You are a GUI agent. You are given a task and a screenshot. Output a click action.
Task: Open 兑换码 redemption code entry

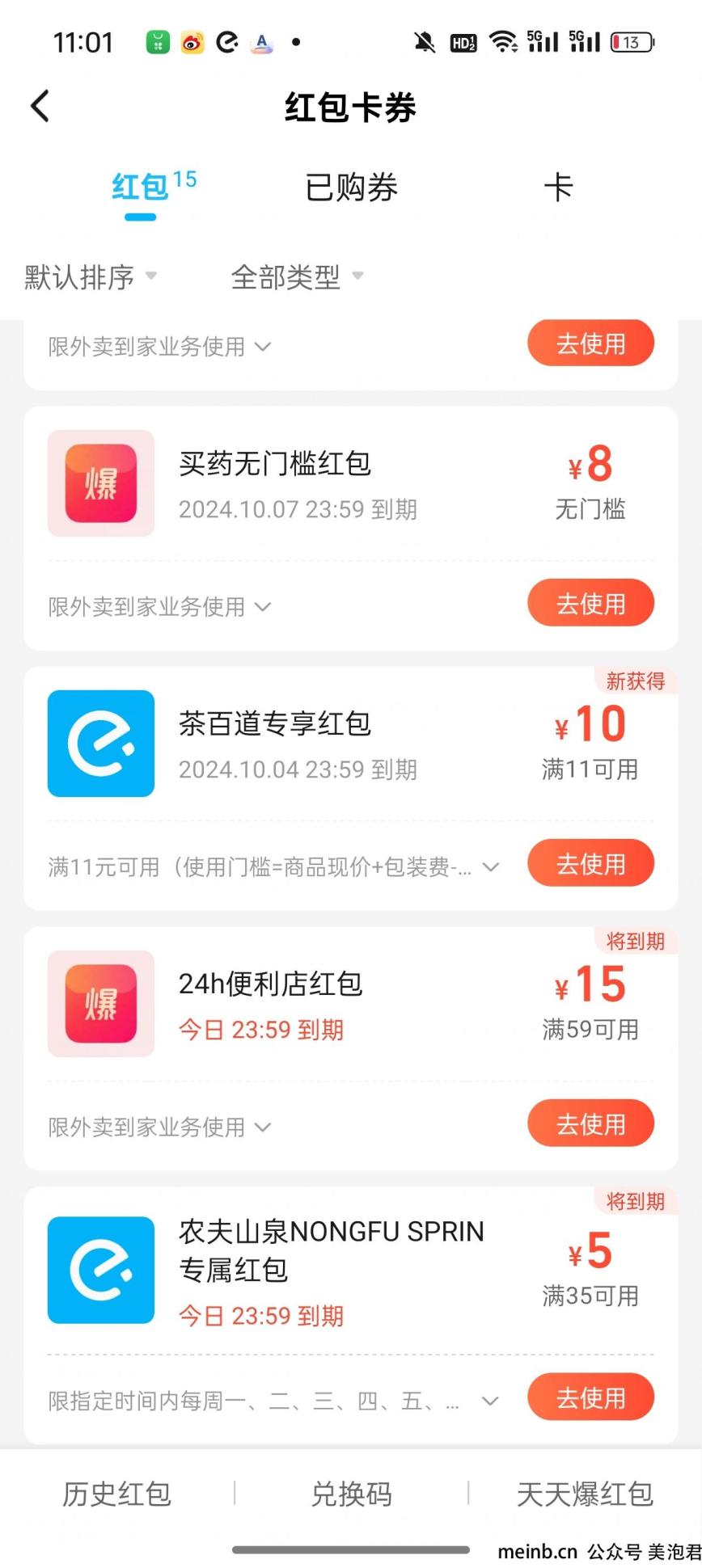click(351, 1494)
